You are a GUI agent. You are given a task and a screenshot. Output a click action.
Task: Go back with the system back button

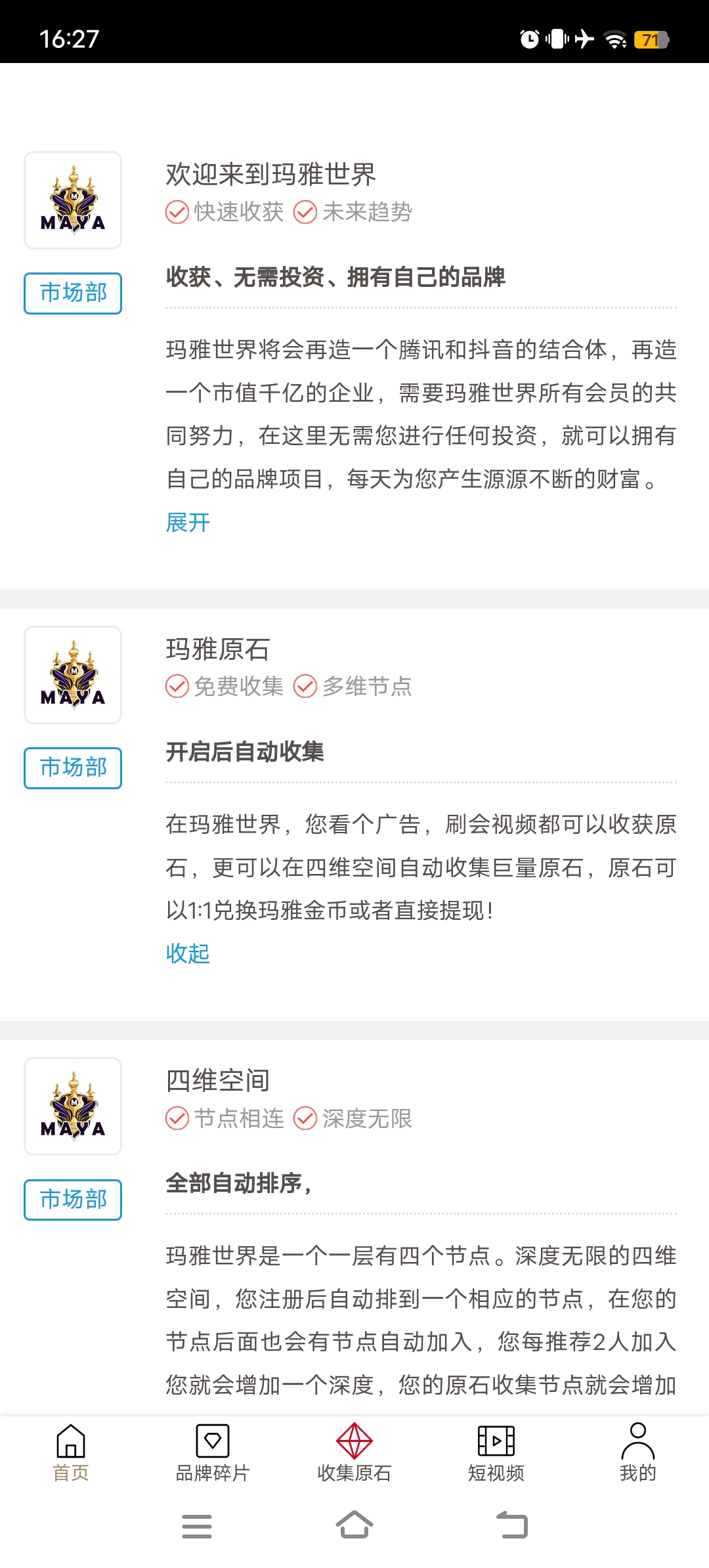[512, 1525]
